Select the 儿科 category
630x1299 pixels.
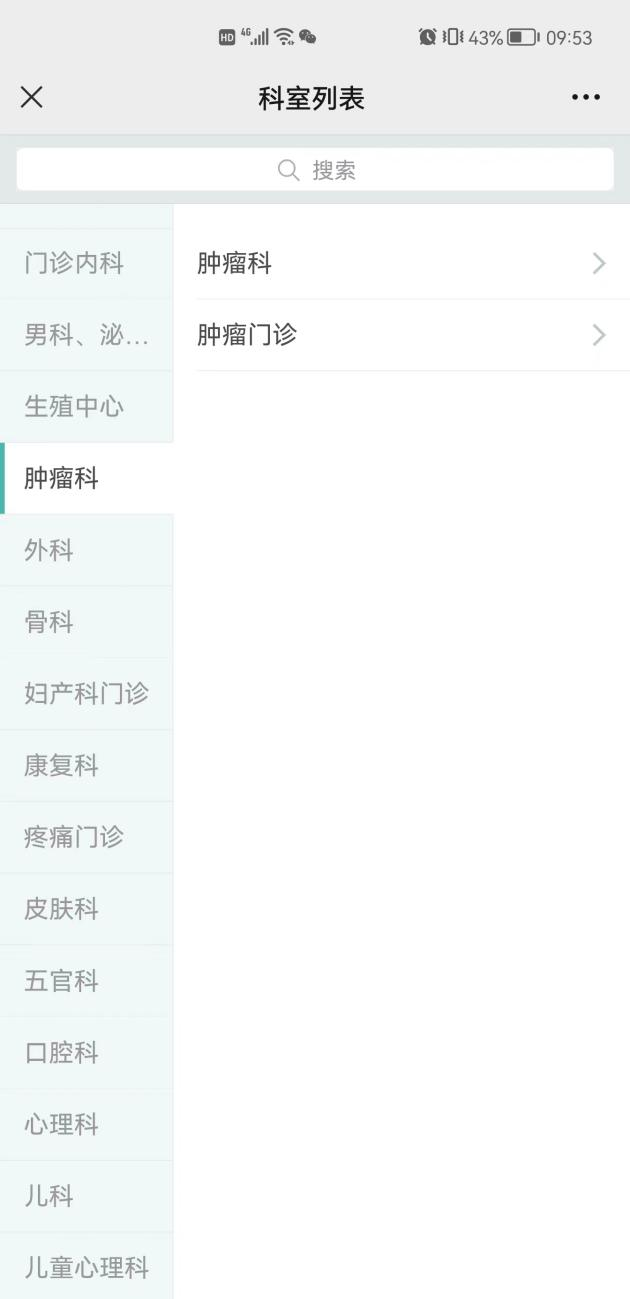pyautogui.click(x=86, y=1196)
